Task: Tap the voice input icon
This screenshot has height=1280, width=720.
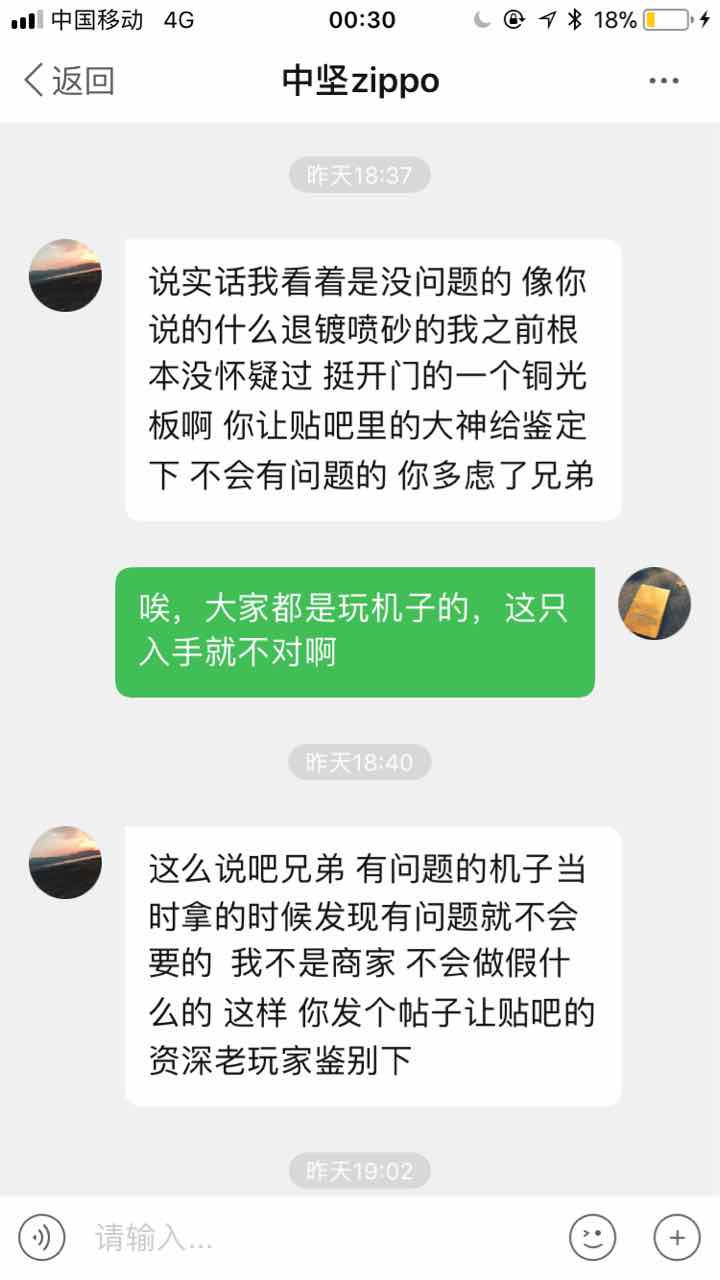Action: tap(42, 1238)
